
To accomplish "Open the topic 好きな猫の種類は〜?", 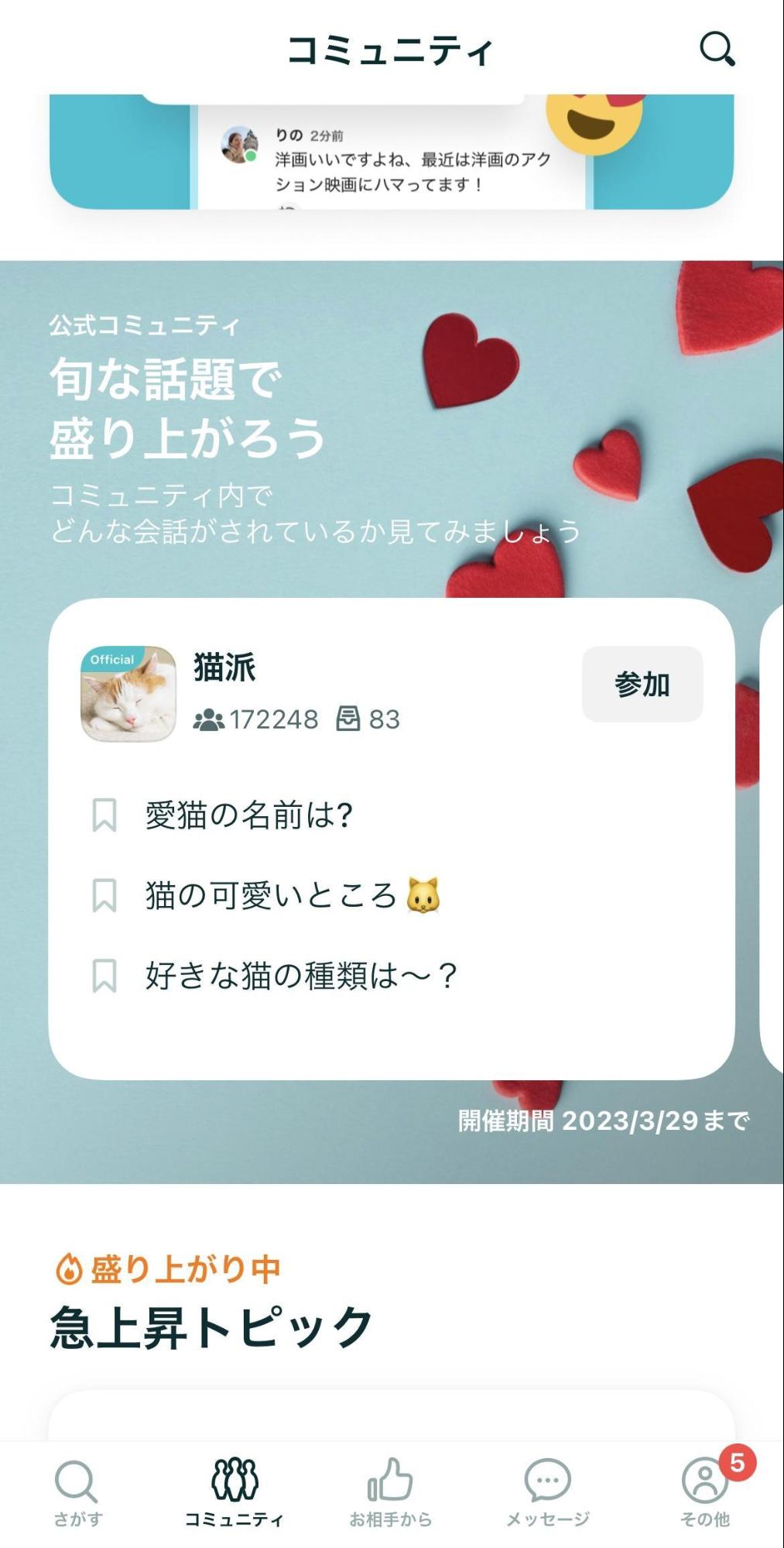I will click(x=300, y=976).
